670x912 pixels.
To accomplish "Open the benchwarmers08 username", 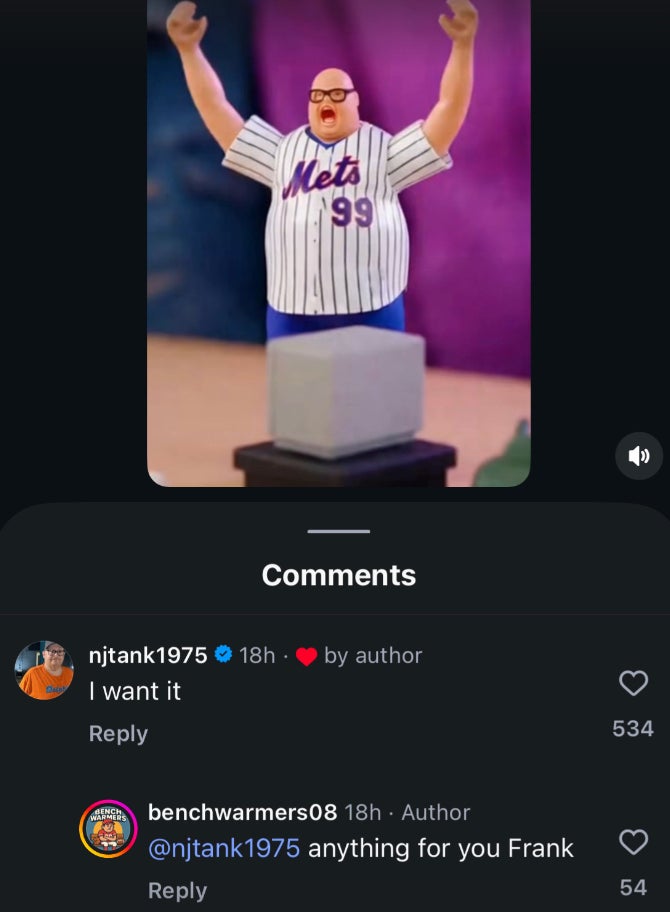I will (242, 812).
